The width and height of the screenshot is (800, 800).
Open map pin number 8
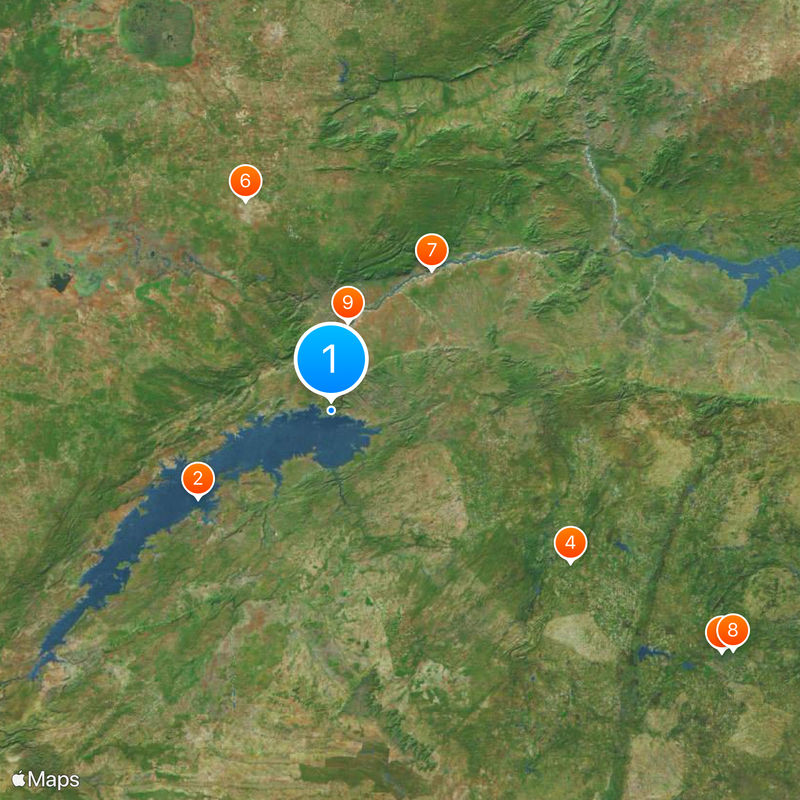pyautogui.click(x=735, y=630)
